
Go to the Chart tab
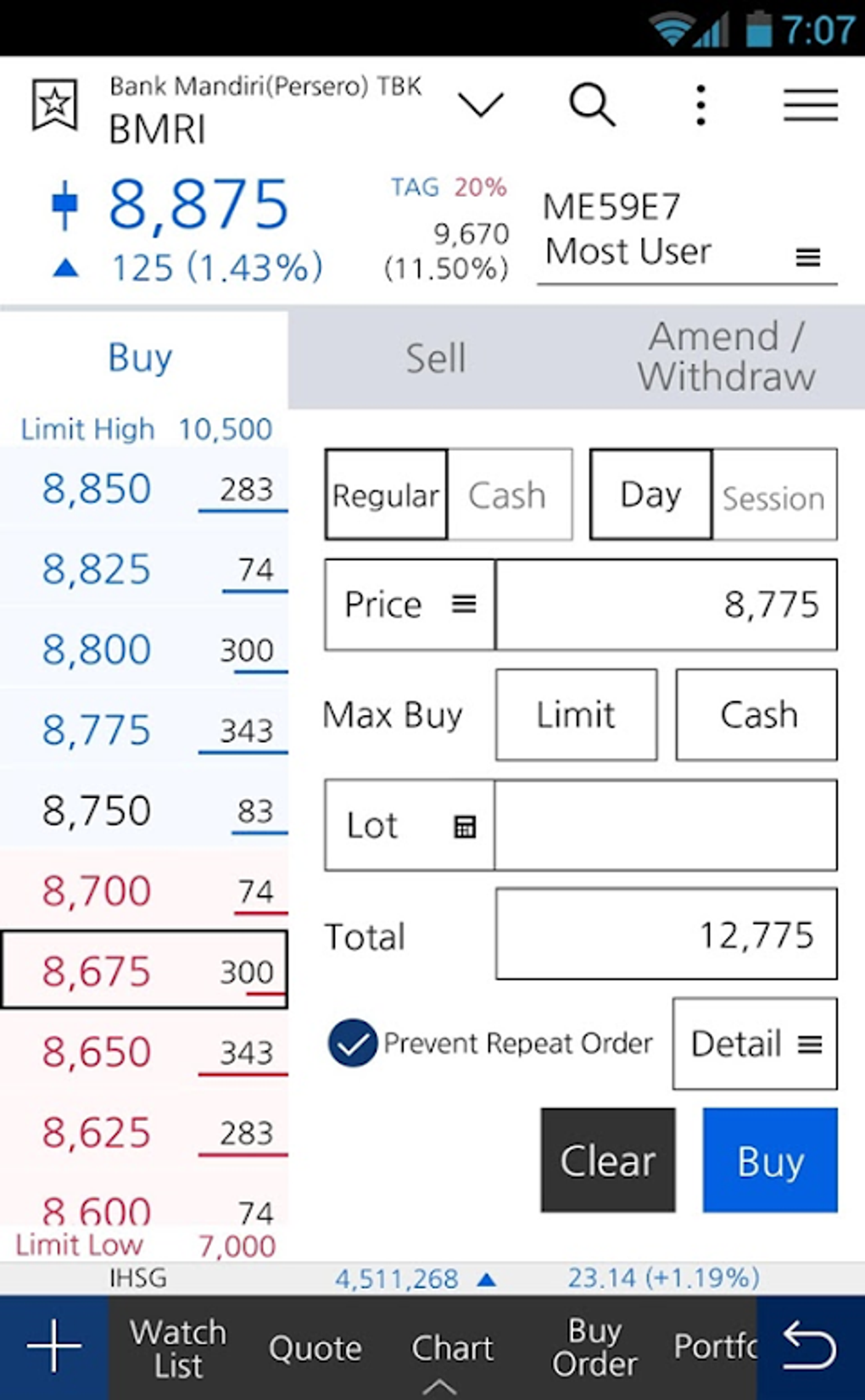tap(452, 1347)
